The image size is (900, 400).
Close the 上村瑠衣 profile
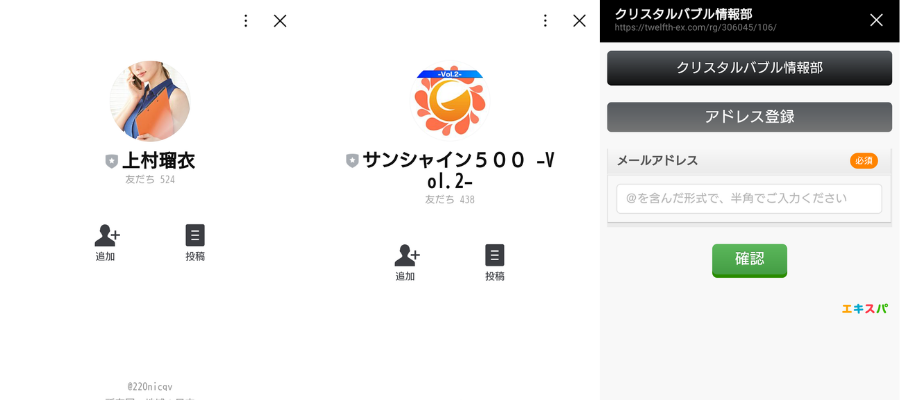tap(280, 20)
